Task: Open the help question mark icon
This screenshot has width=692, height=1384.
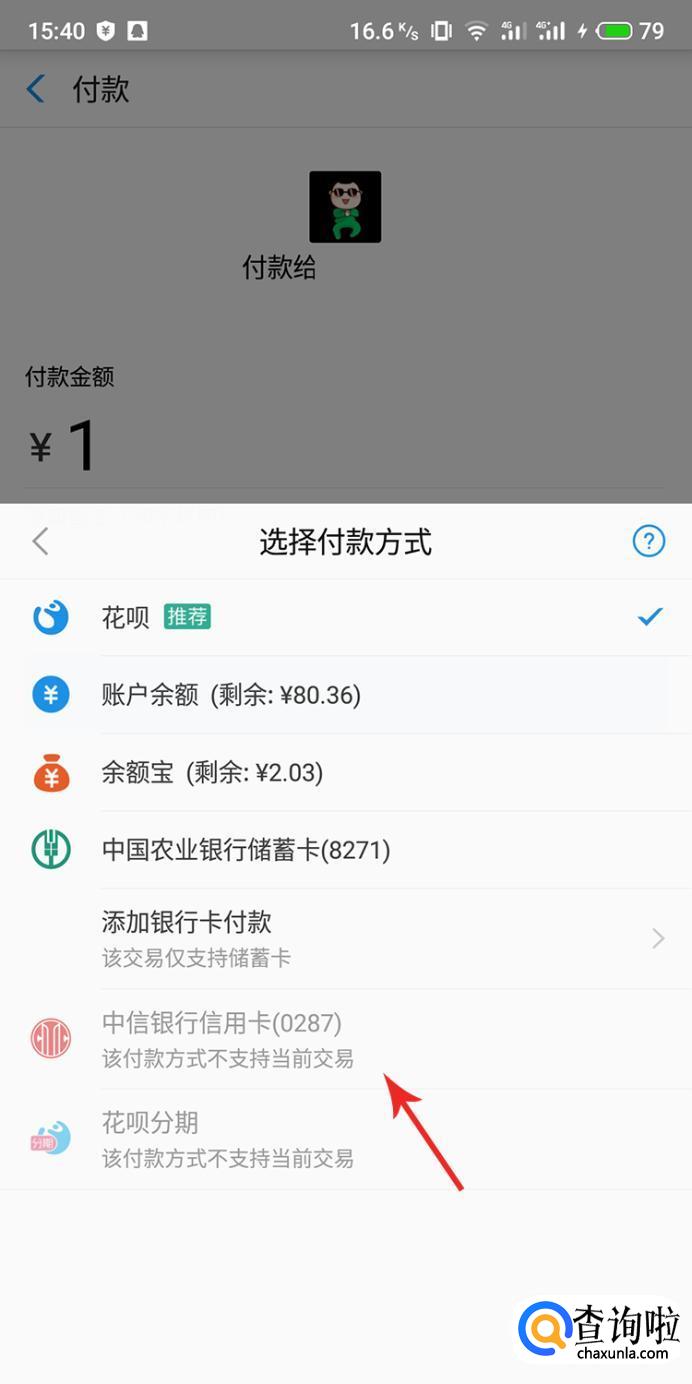Action: coord(649,542)
